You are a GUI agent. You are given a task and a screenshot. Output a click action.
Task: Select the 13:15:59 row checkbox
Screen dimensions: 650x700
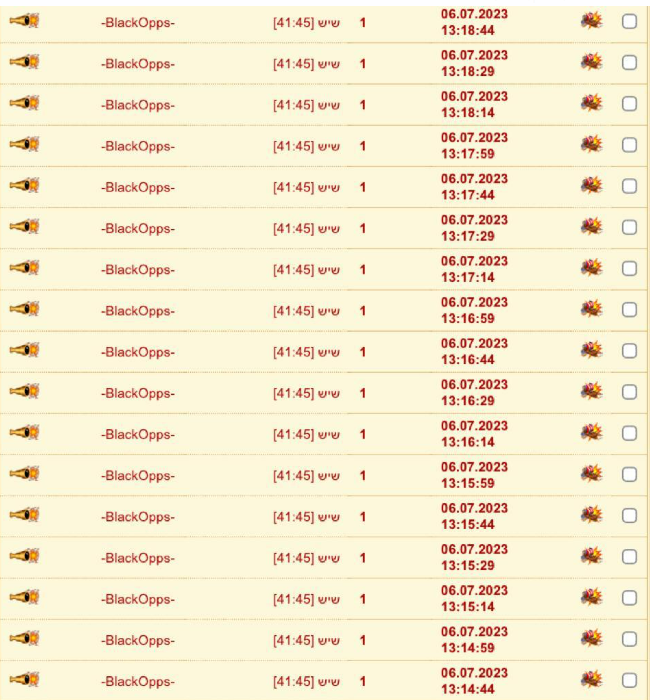tap(629, 474)
